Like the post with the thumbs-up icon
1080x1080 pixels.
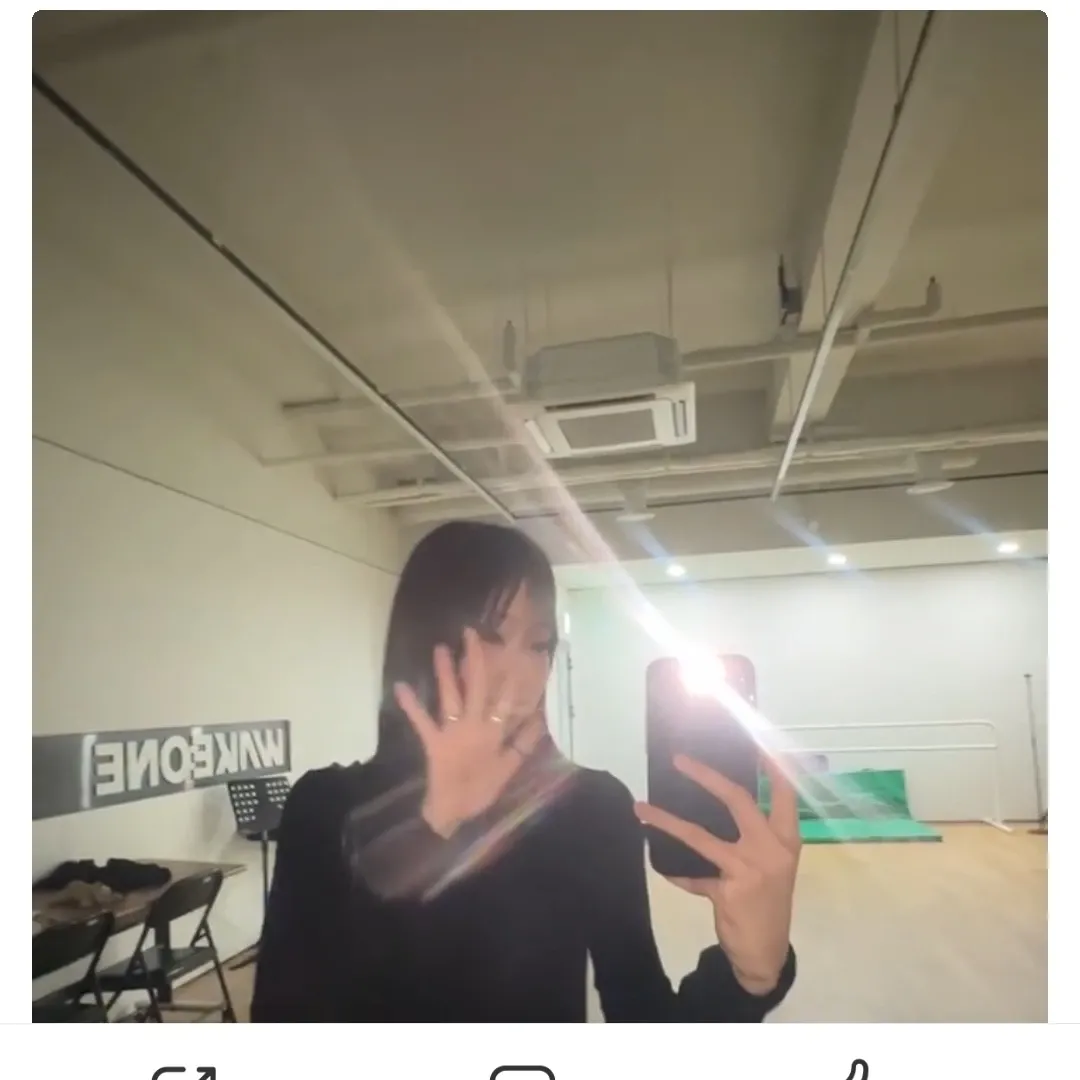[853, 1071]
